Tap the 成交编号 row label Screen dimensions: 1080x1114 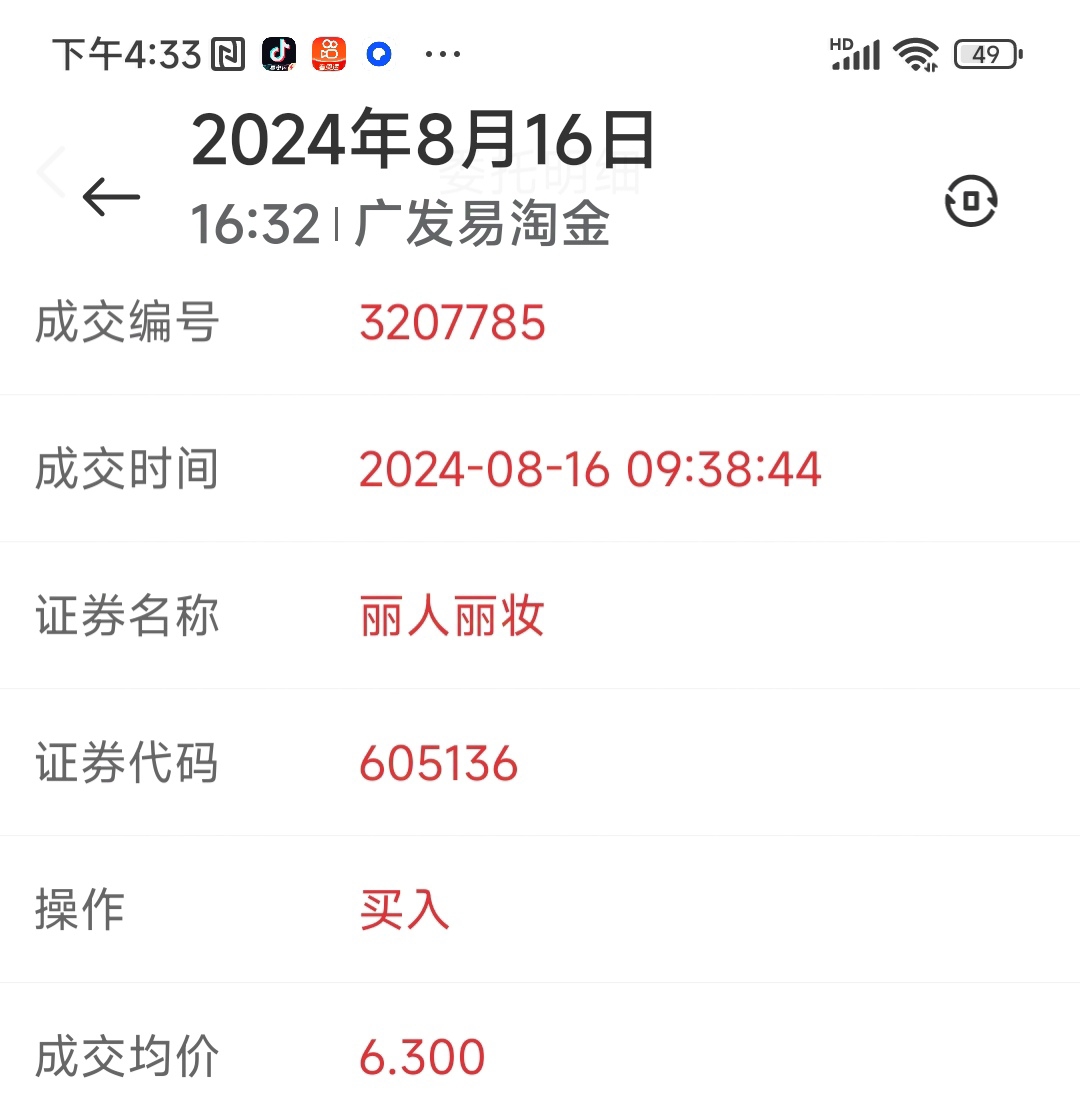tap(126, 322)
